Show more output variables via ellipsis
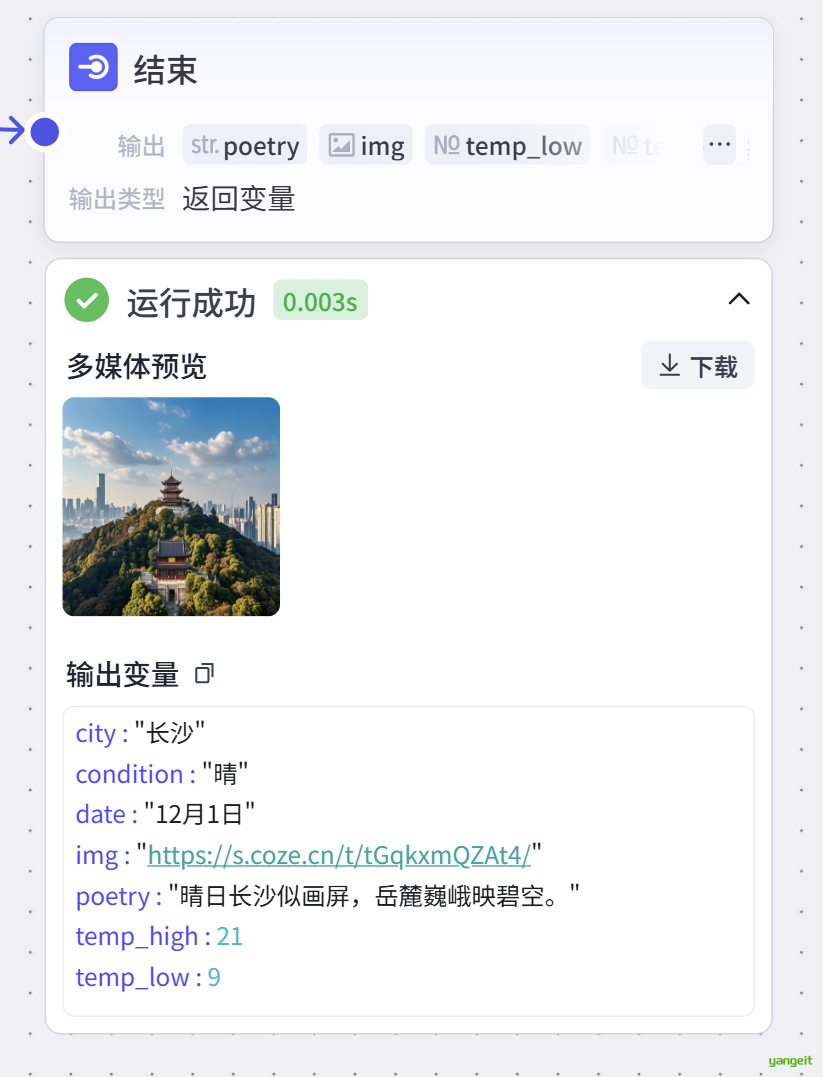The image size is (823, 1077). (x=719, y=145)
